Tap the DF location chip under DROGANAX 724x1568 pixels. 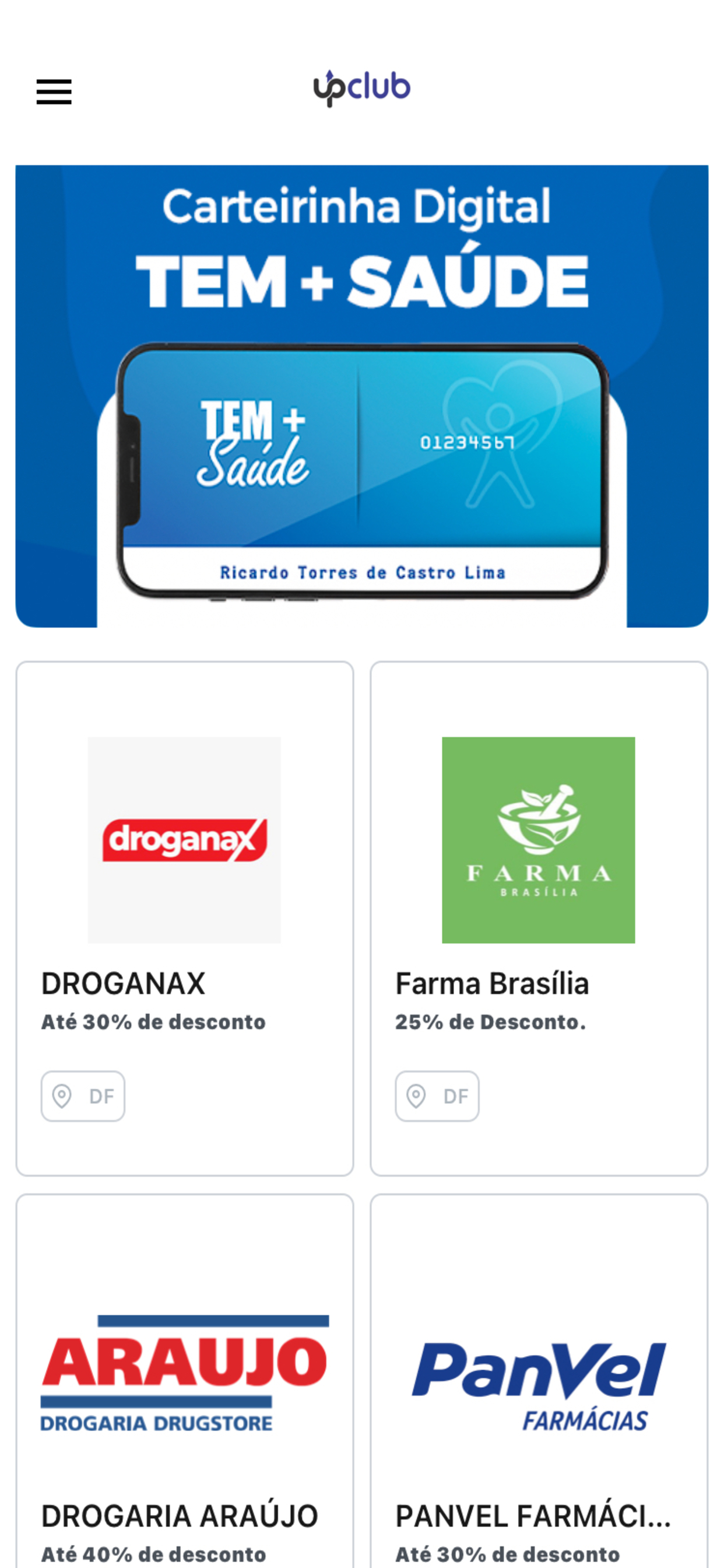coord(83,1096)
